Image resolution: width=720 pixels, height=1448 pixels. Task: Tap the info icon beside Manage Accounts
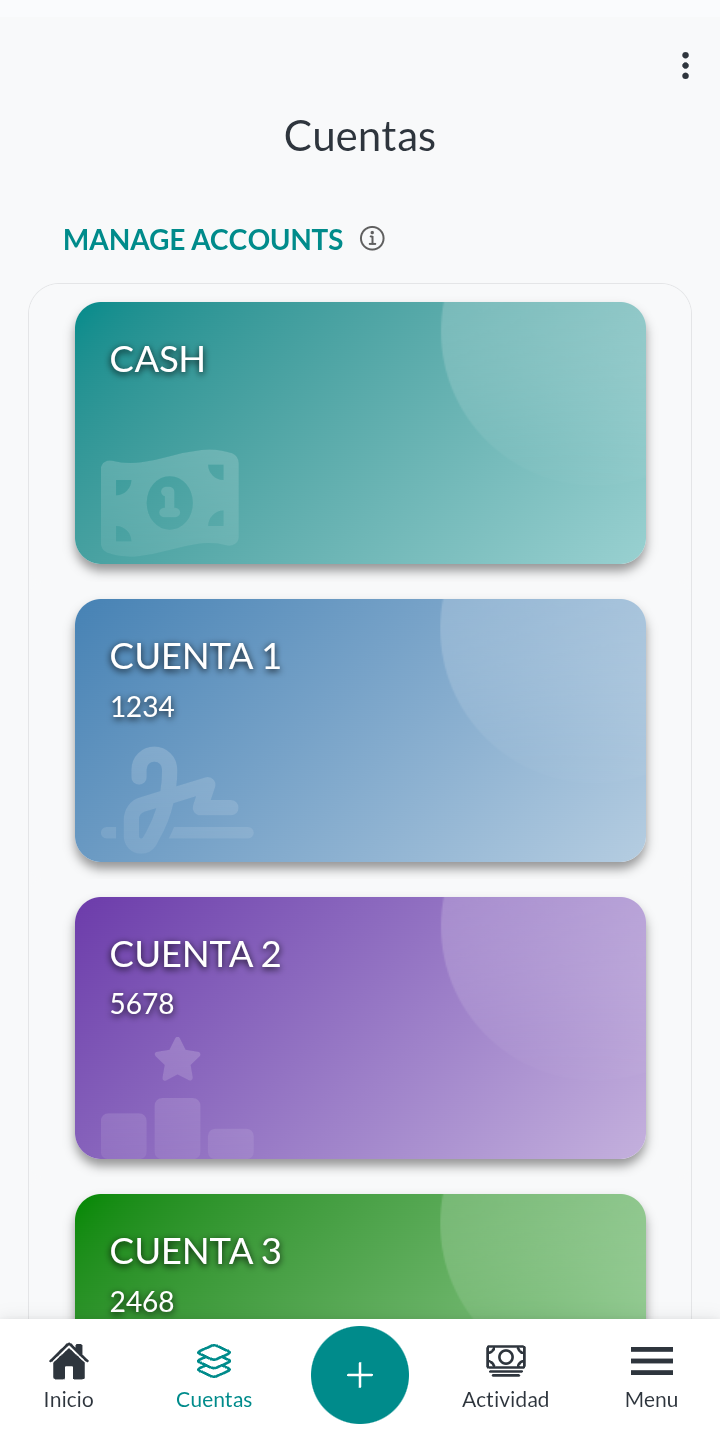click(x=372, y=239)
